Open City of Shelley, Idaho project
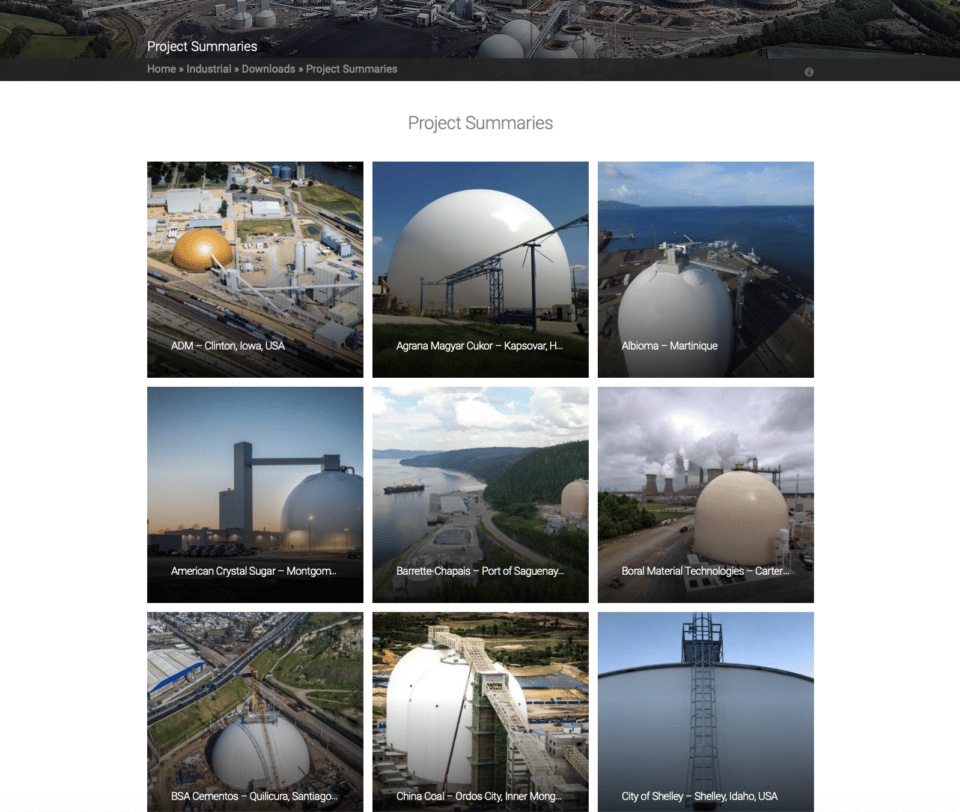The height and width of the screenshot is (812, 960). (705, 712)
